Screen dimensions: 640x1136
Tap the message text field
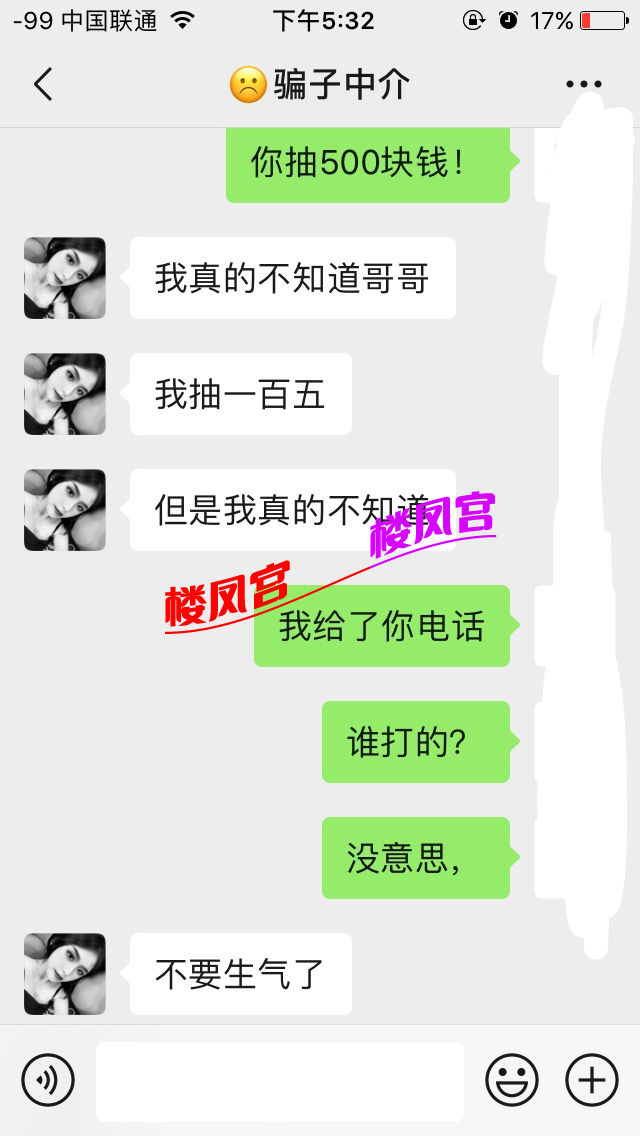(280, 1081)
